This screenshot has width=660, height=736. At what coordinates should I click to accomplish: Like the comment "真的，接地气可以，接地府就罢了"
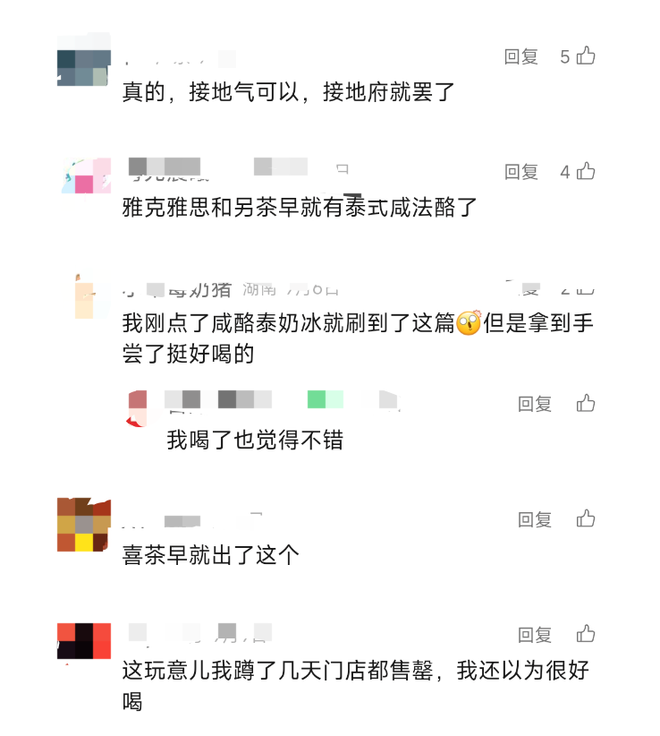pyautogui.click(x=585, y=57)
